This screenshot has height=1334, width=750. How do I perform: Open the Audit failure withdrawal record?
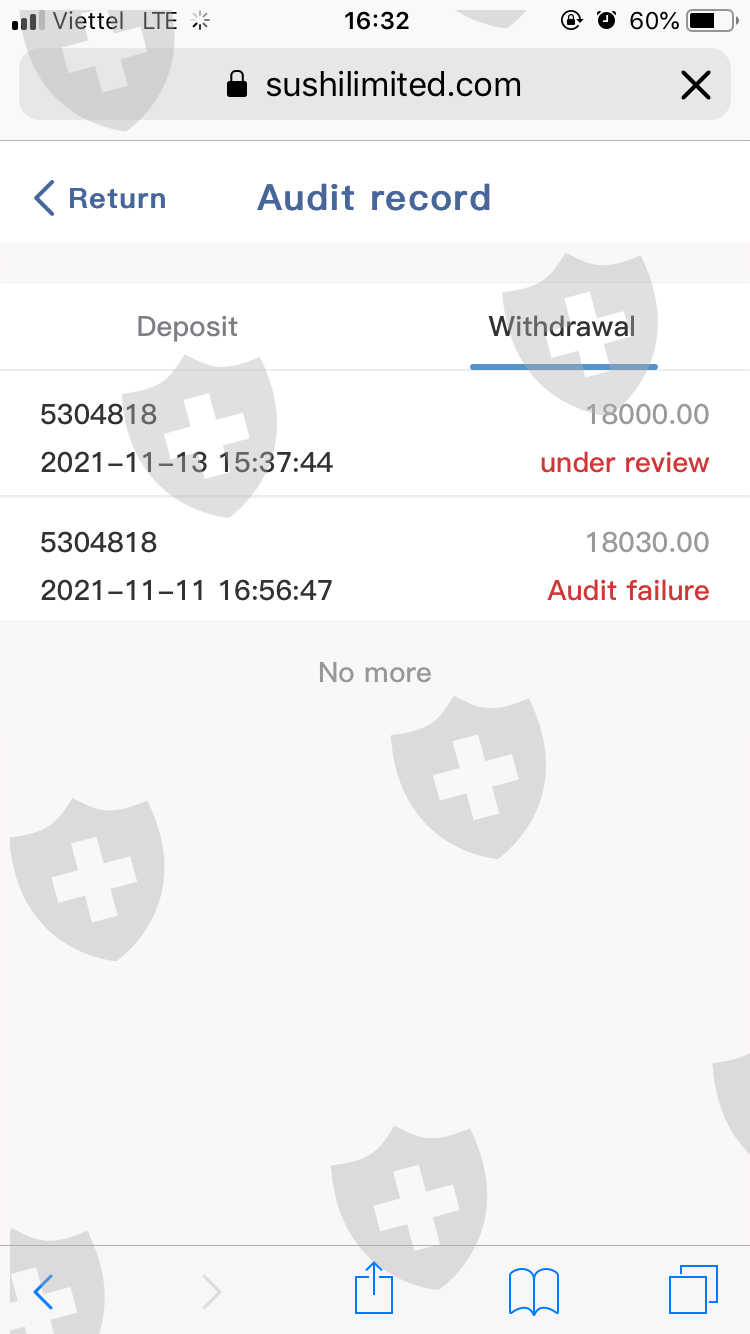coord(375,564)
